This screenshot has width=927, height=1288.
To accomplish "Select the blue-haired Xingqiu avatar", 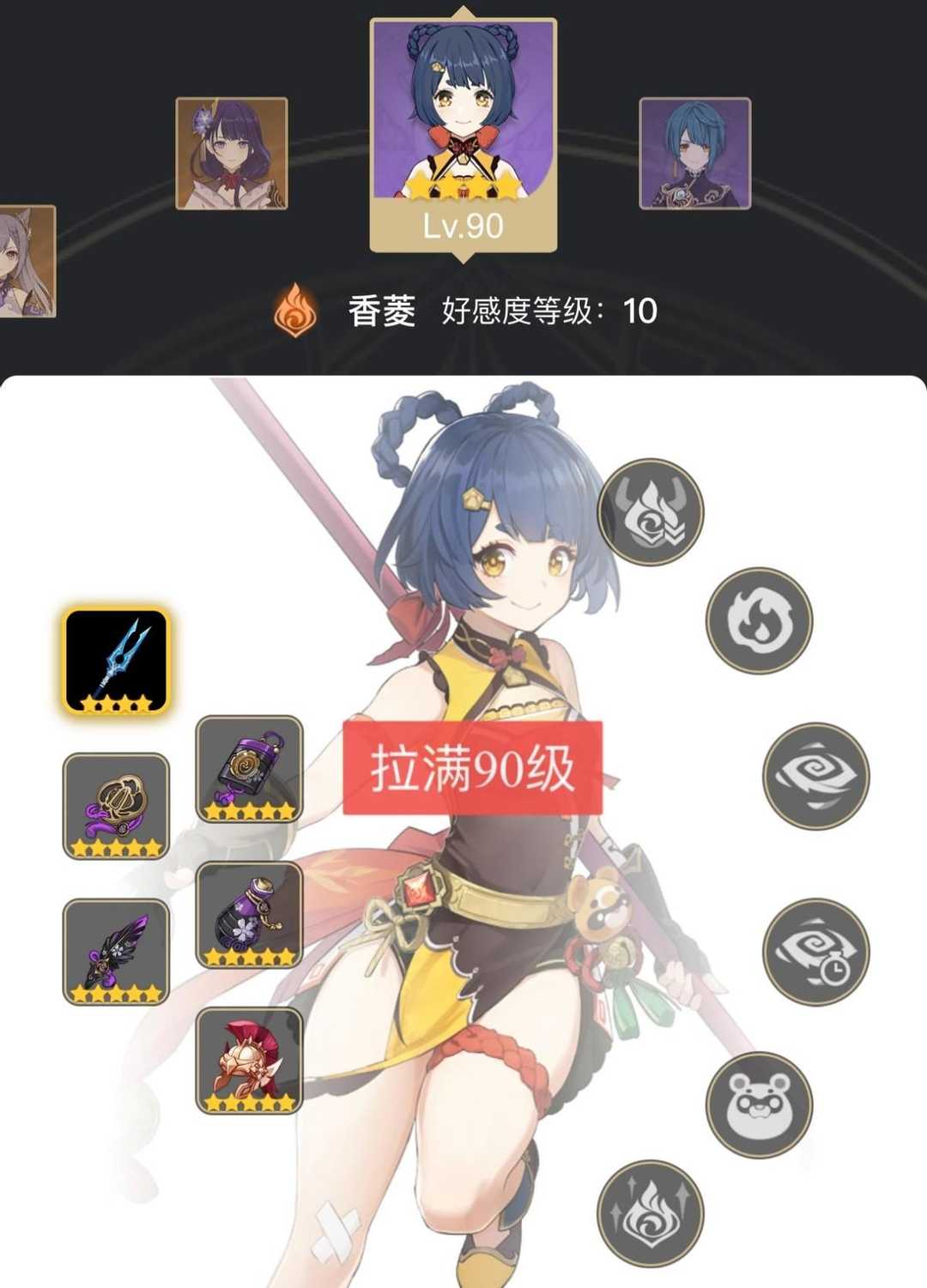I will click(694, 154).
